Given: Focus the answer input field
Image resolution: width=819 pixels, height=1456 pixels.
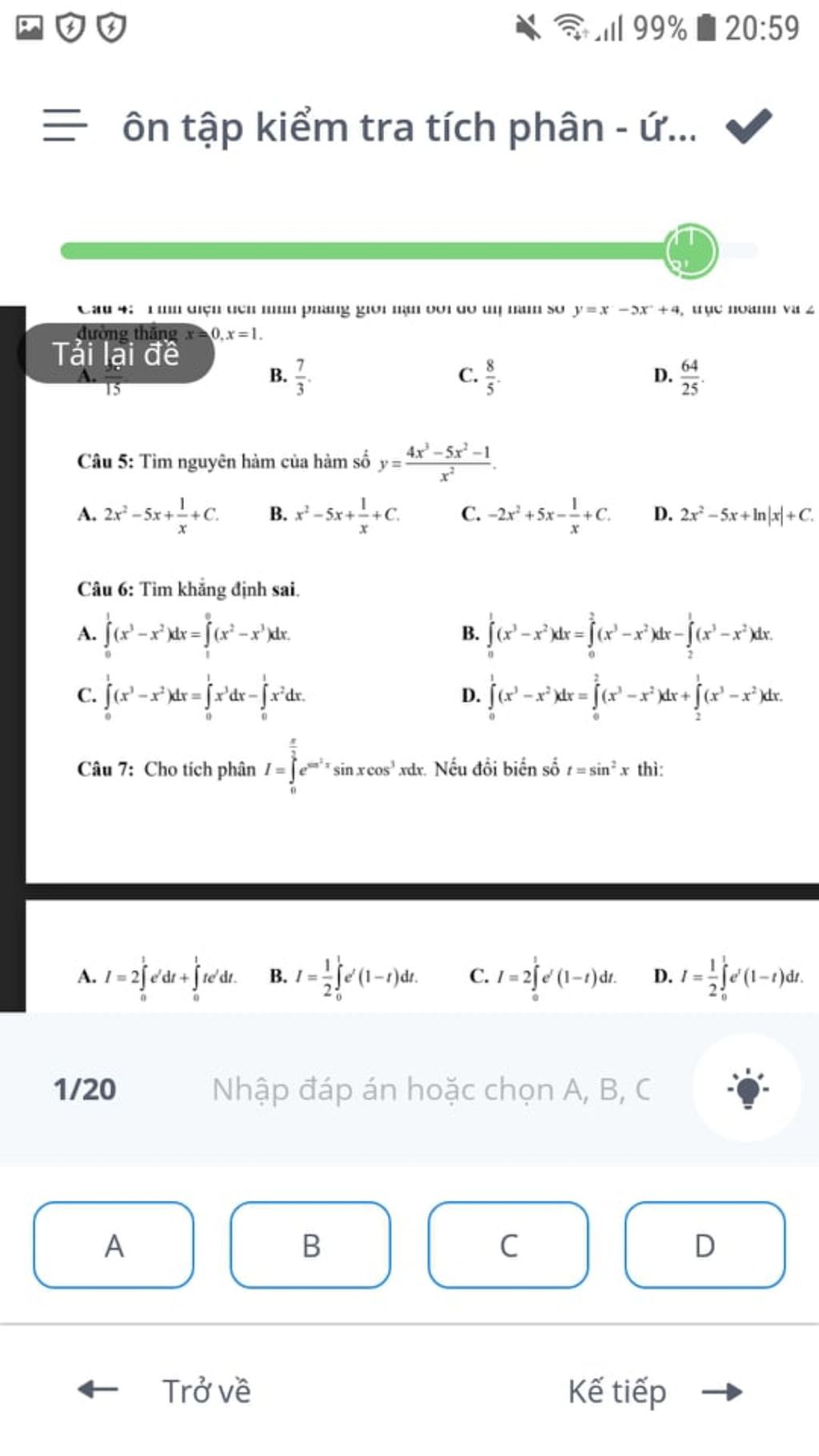Looking at the screenshot, I should click(x=430, y=1090).
